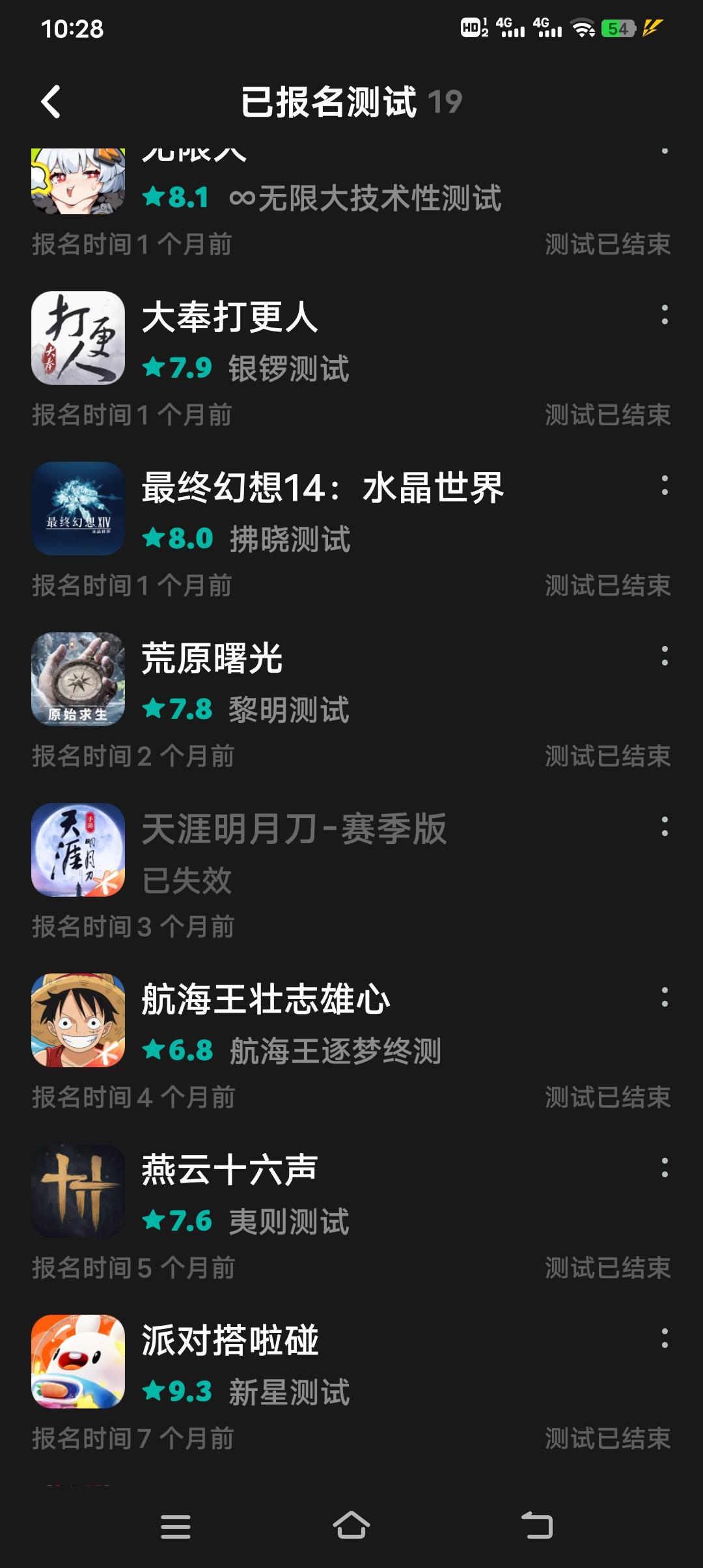Tap the battery indicator in status bar

tap(617, 27)
